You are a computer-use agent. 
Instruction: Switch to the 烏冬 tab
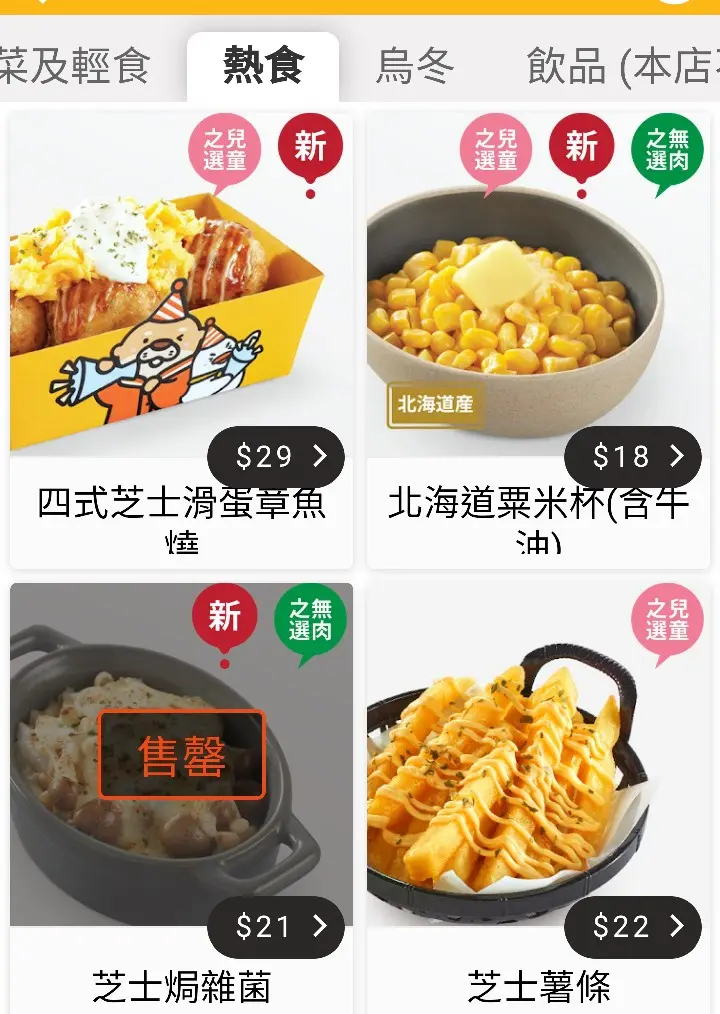tap(415, 67)
